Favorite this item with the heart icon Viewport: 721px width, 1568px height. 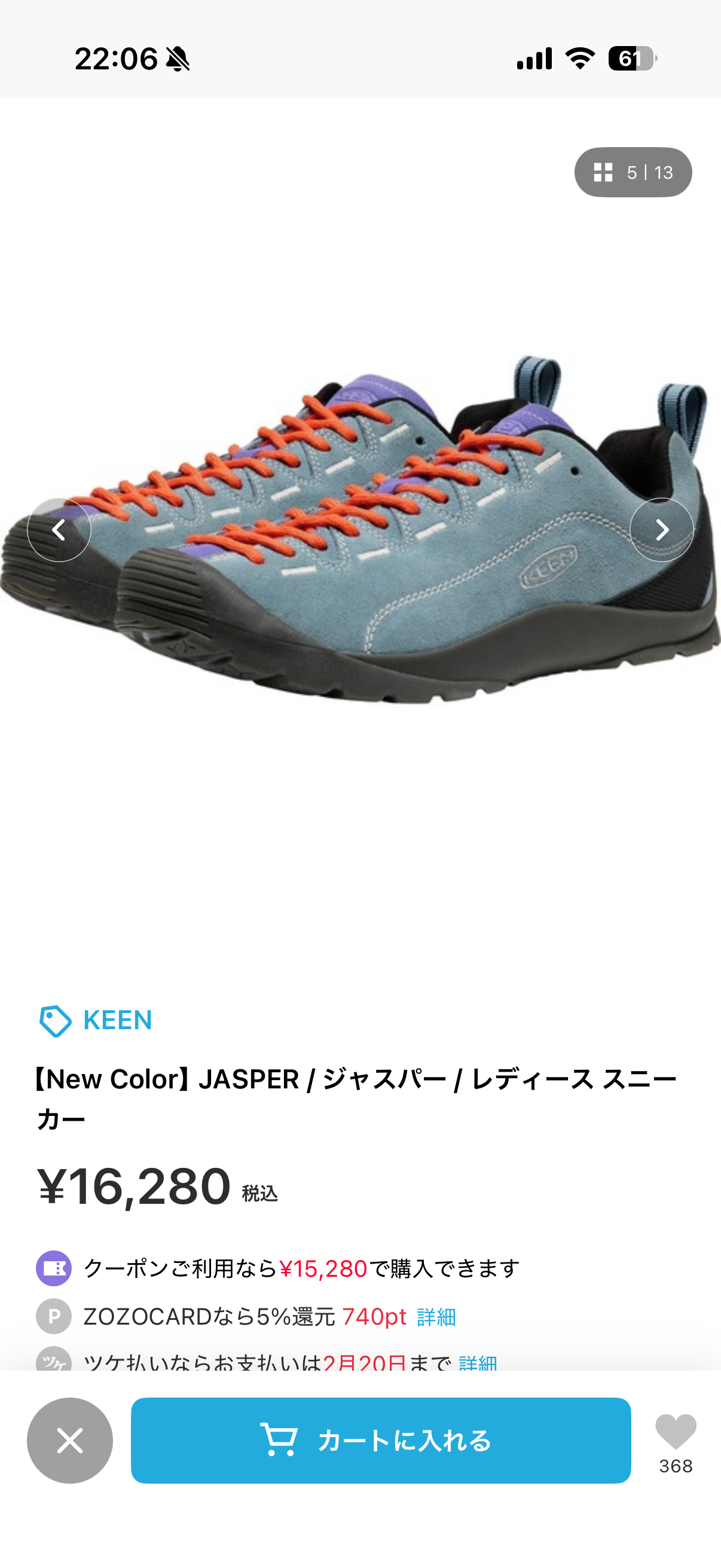coord(676,1432)
